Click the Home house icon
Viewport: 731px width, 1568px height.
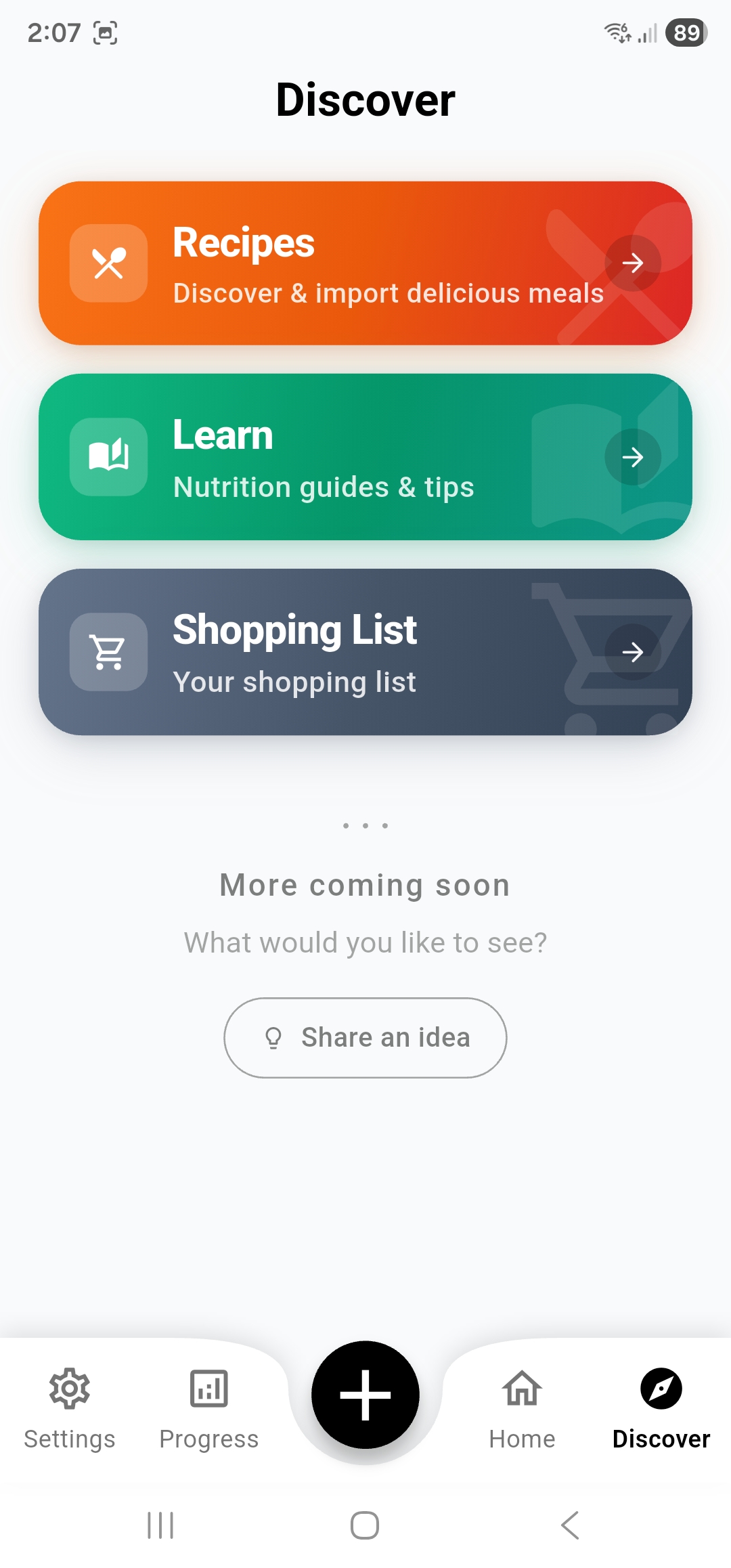pyautogui.click(x=521, y=1389)
